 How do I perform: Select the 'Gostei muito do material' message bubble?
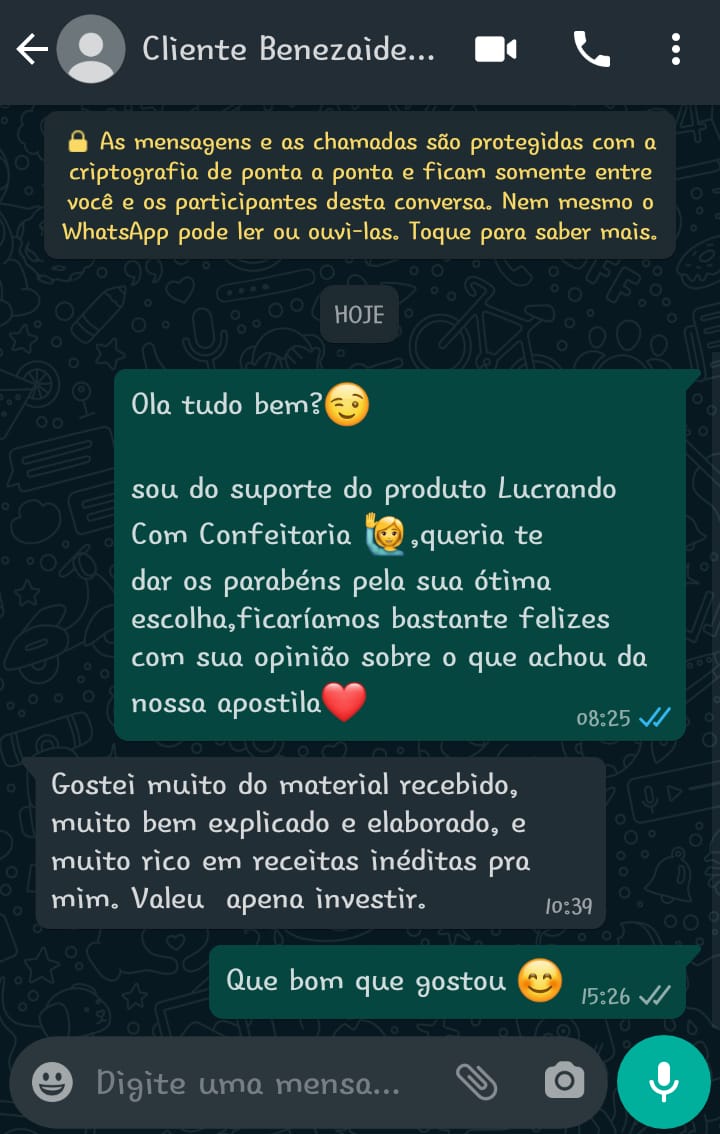320,840
